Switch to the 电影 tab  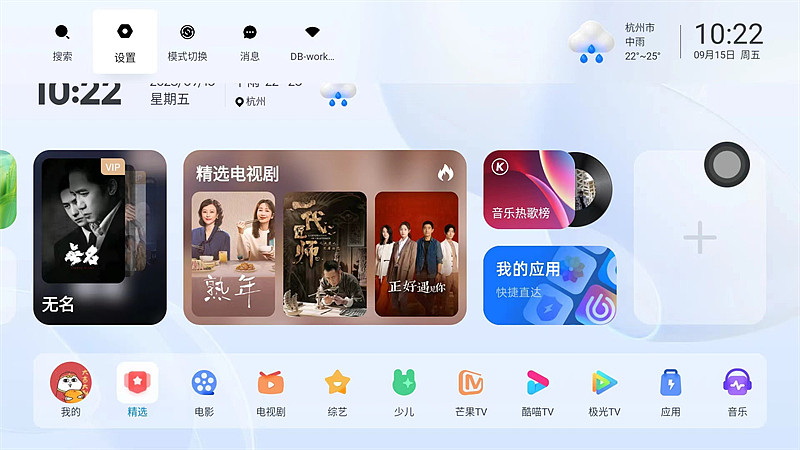coord(204,390)
